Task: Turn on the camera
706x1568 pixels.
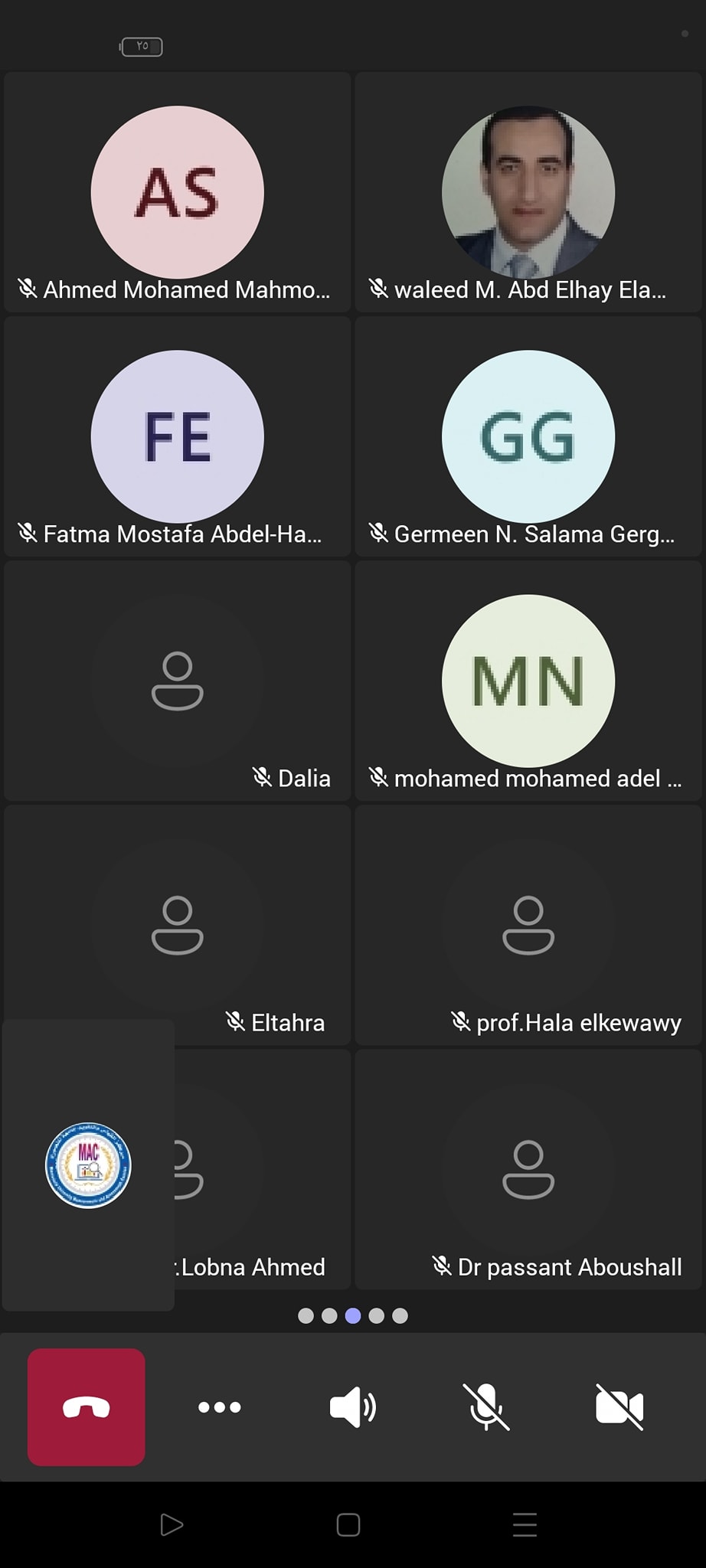Action: (x=619, y=1407)
